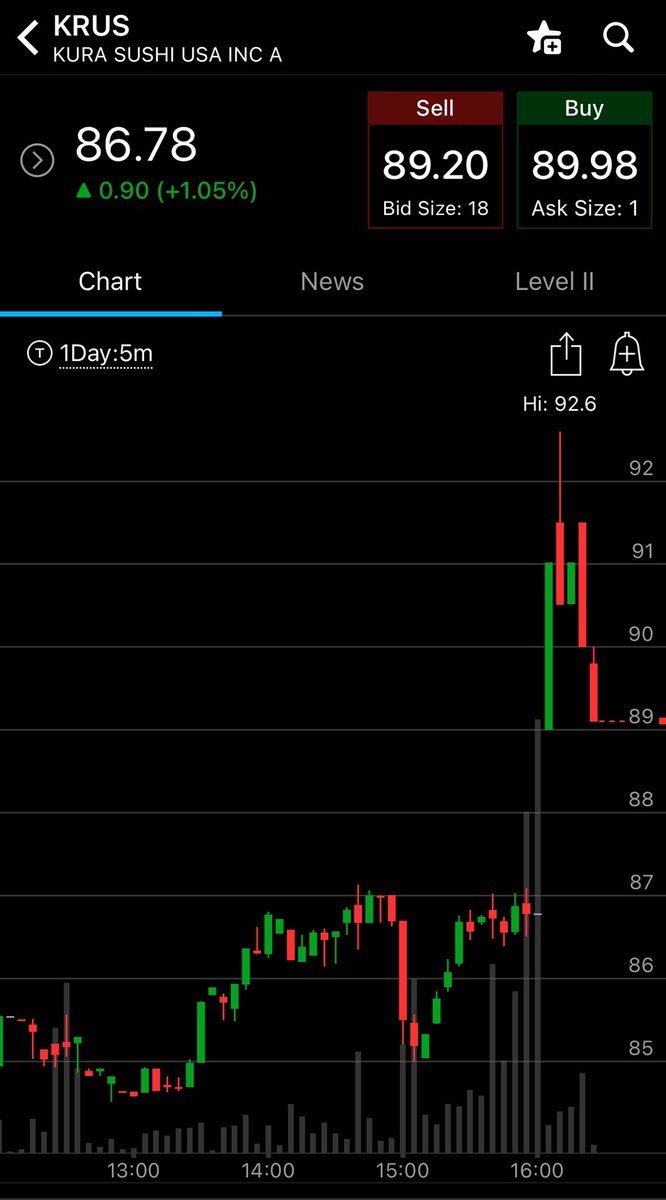
Task: Create a price alert with bell icon
Action: 627,354
